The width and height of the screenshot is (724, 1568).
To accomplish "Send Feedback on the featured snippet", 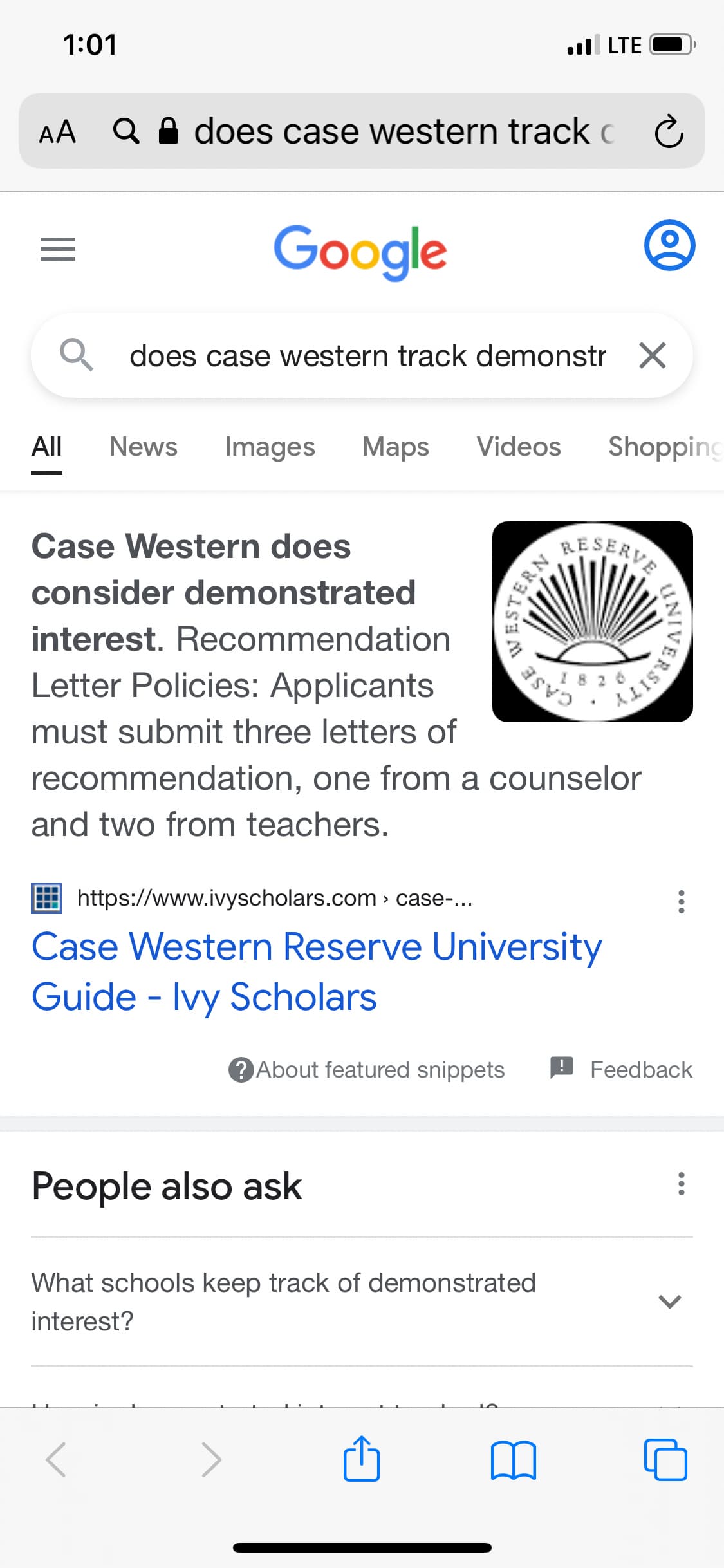I will 622,1069.
